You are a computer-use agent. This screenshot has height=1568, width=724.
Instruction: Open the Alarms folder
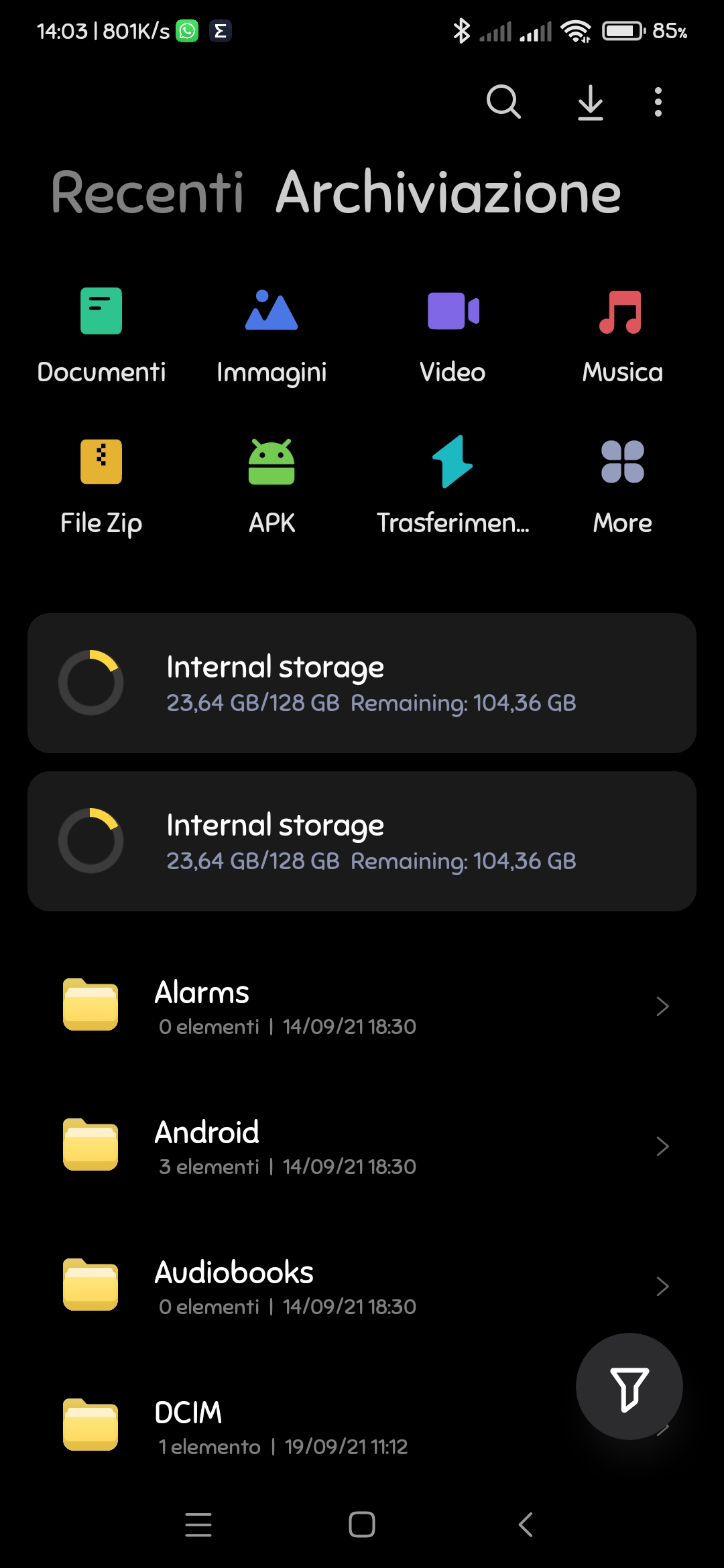coord(362,1006)
